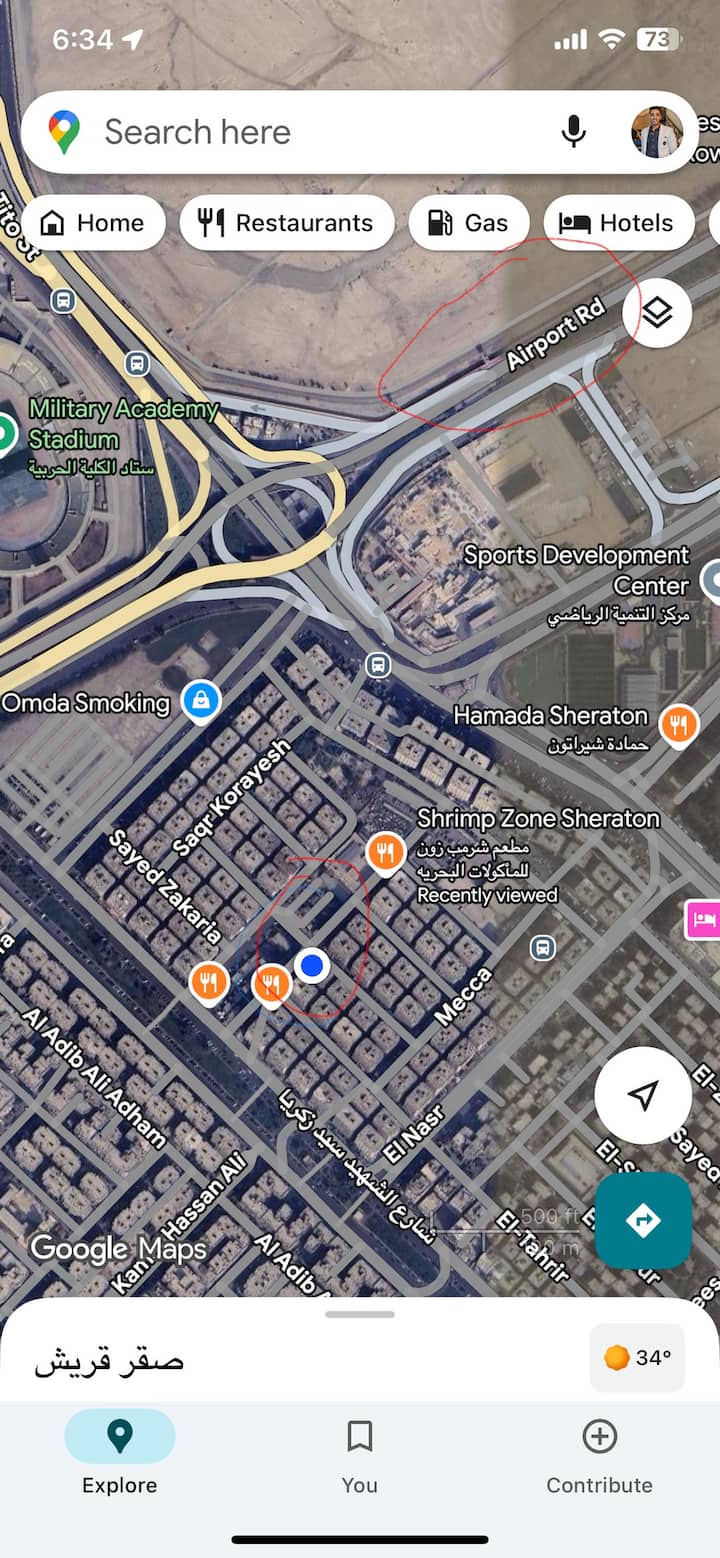
Task: Filter the map by Restaurants
Action: coord(287,223)
